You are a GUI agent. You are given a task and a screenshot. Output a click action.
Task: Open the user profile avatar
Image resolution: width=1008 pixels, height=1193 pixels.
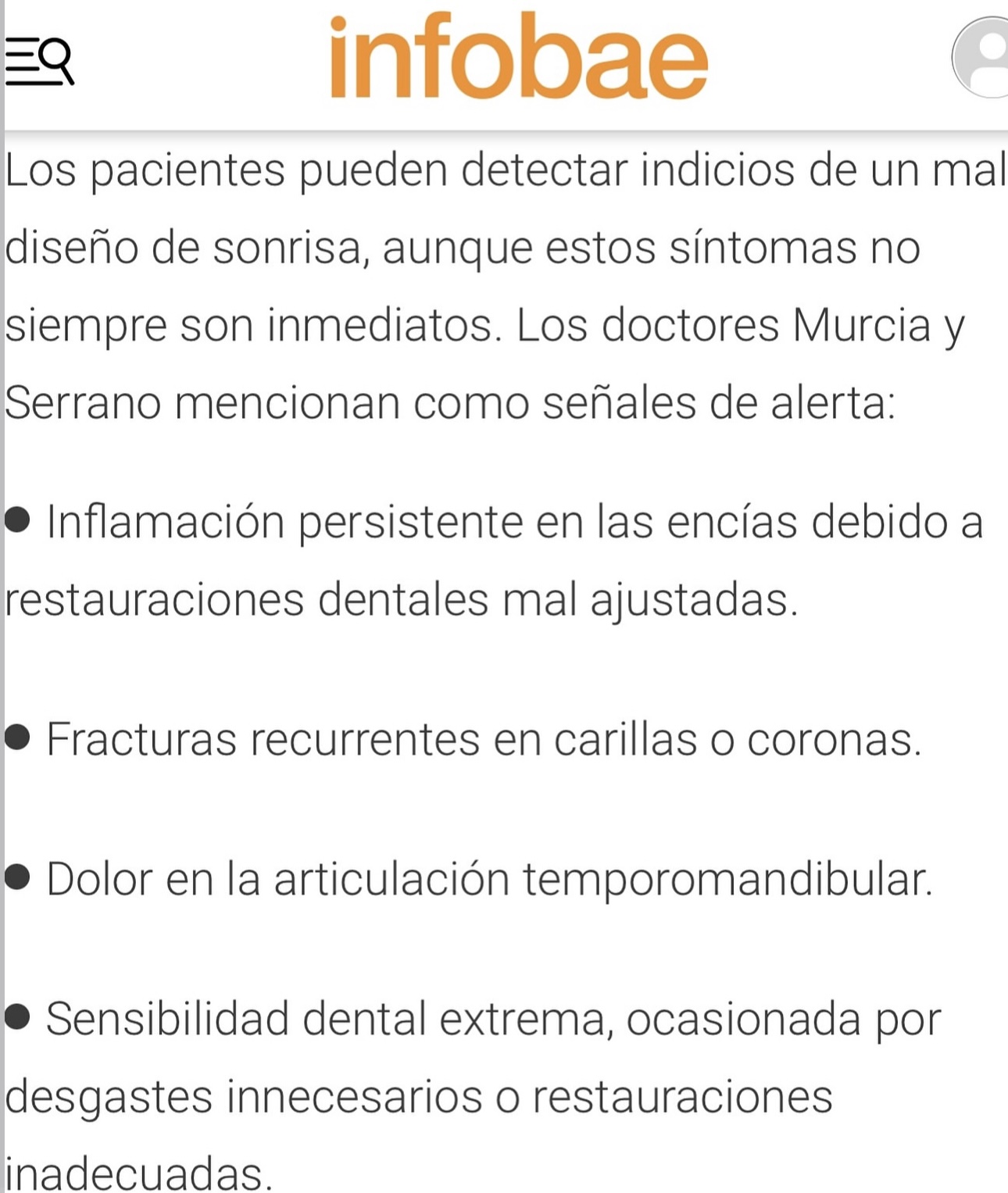click(983, 58)
